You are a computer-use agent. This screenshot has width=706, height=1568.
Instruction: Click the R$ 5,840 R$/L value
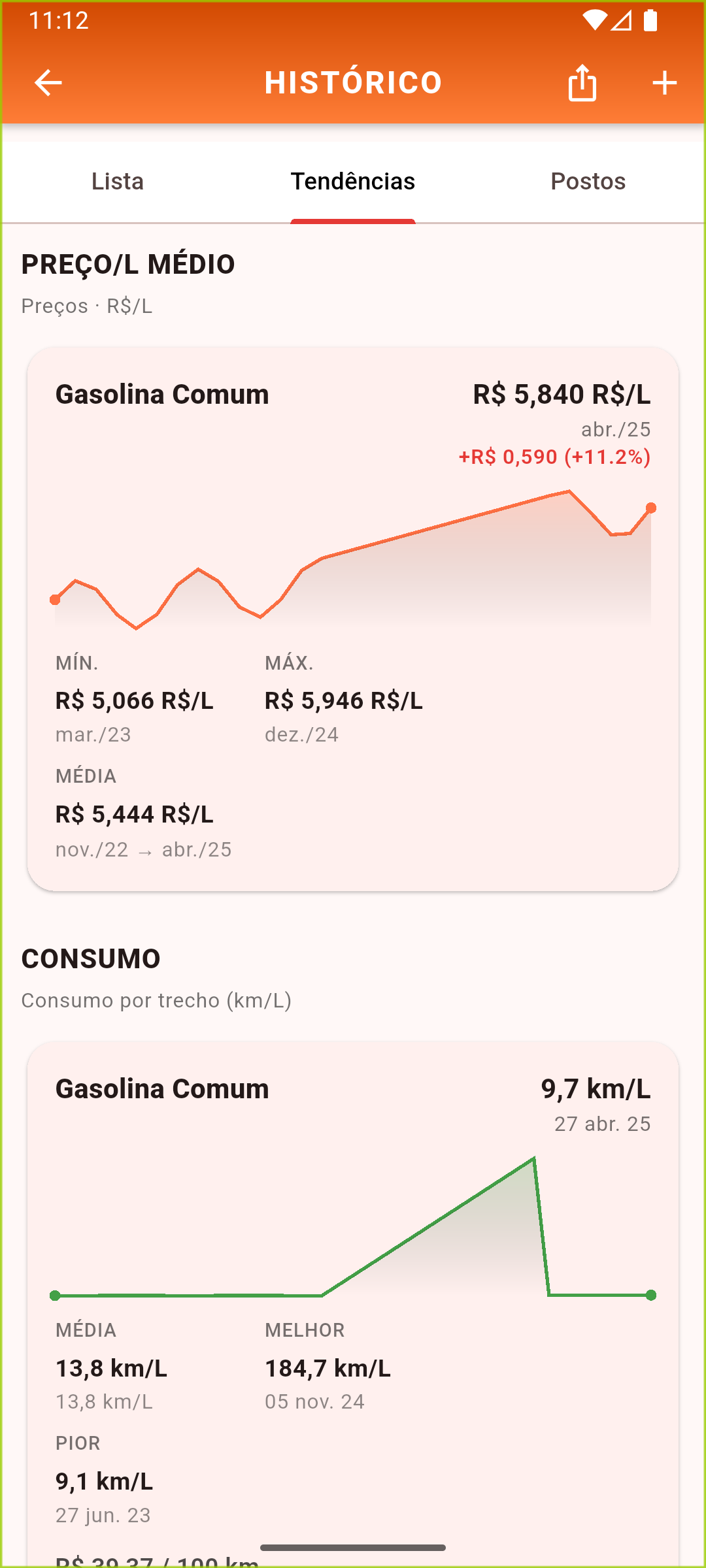tap(559, 393)
